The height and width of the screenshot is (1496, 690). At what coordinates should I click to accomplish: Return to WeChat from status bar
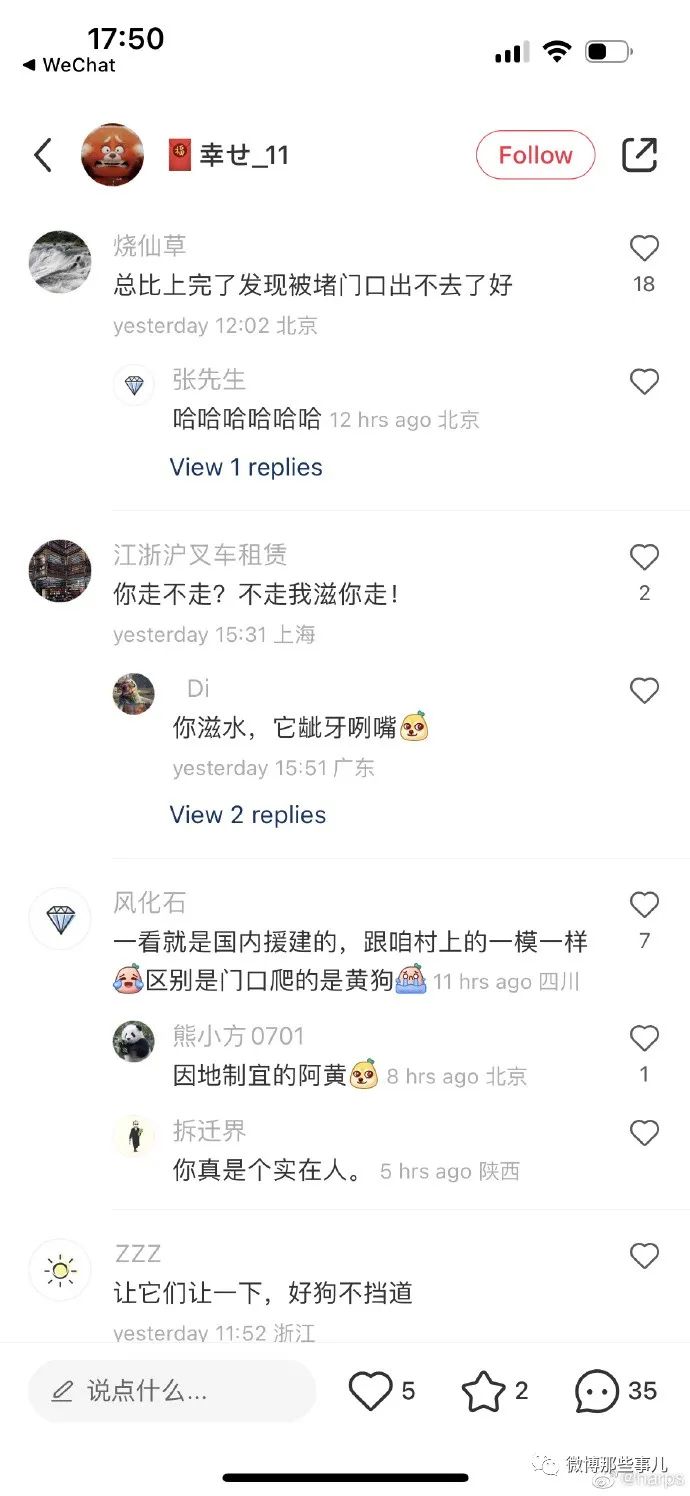70,65
